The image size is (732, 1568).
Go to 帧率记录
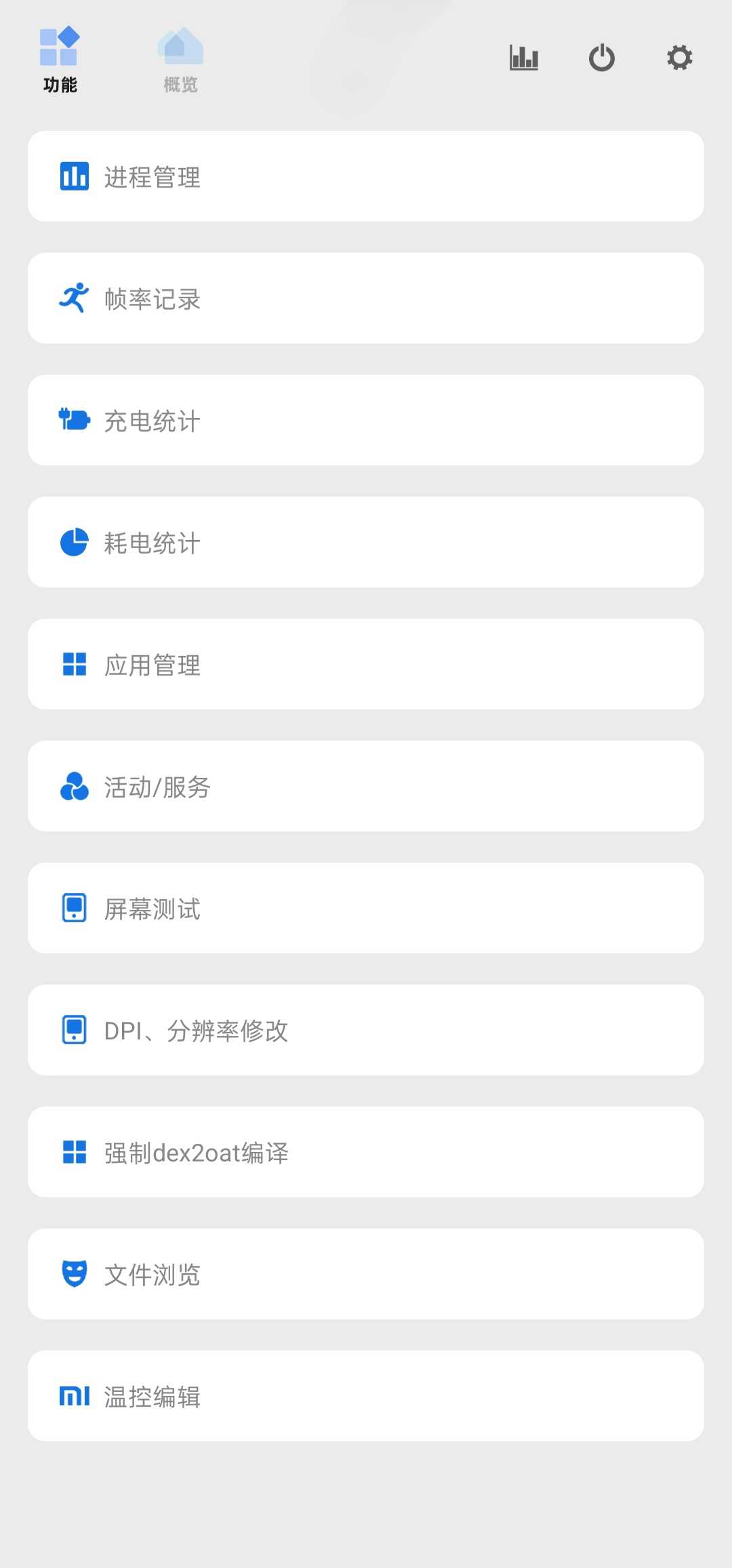pos(365,298)
